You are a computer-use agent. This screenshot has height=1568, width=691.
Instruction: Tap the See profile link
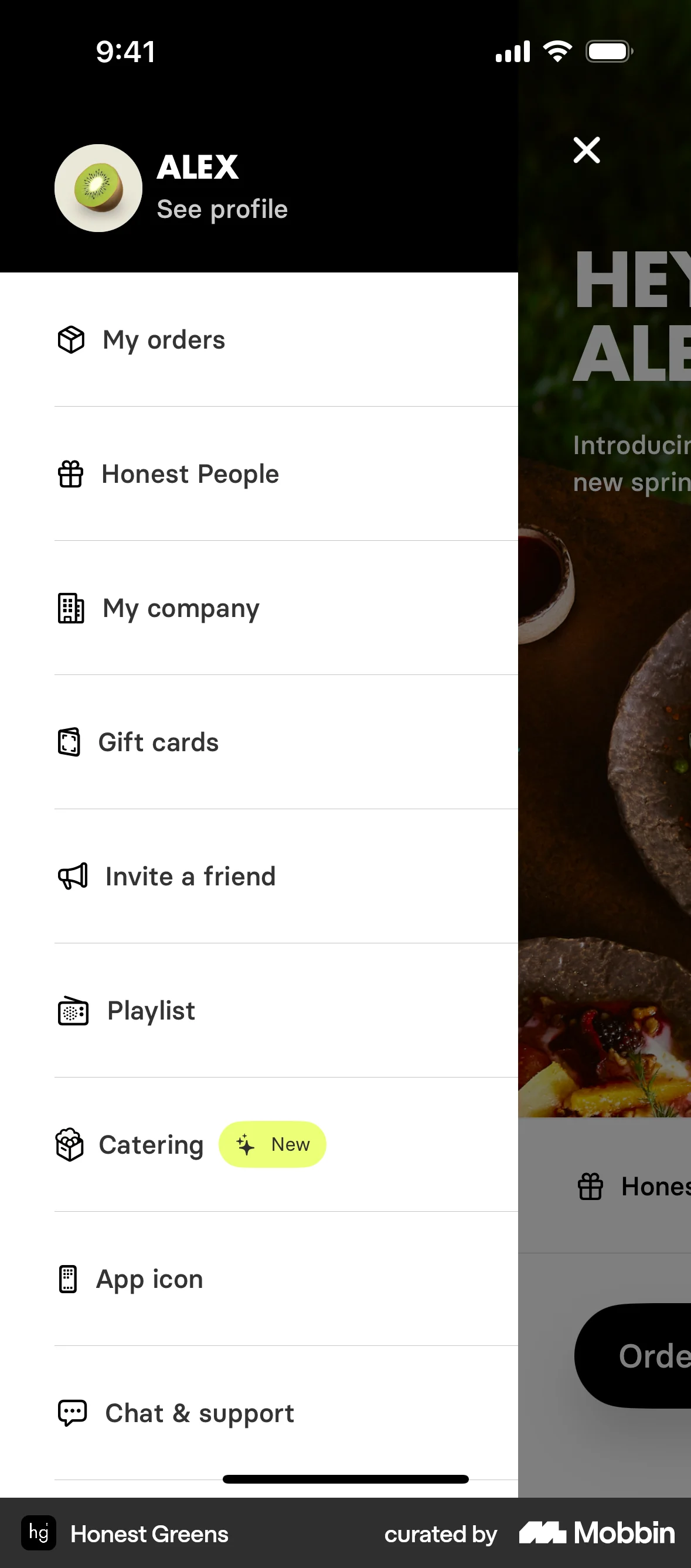pos(222,209)
